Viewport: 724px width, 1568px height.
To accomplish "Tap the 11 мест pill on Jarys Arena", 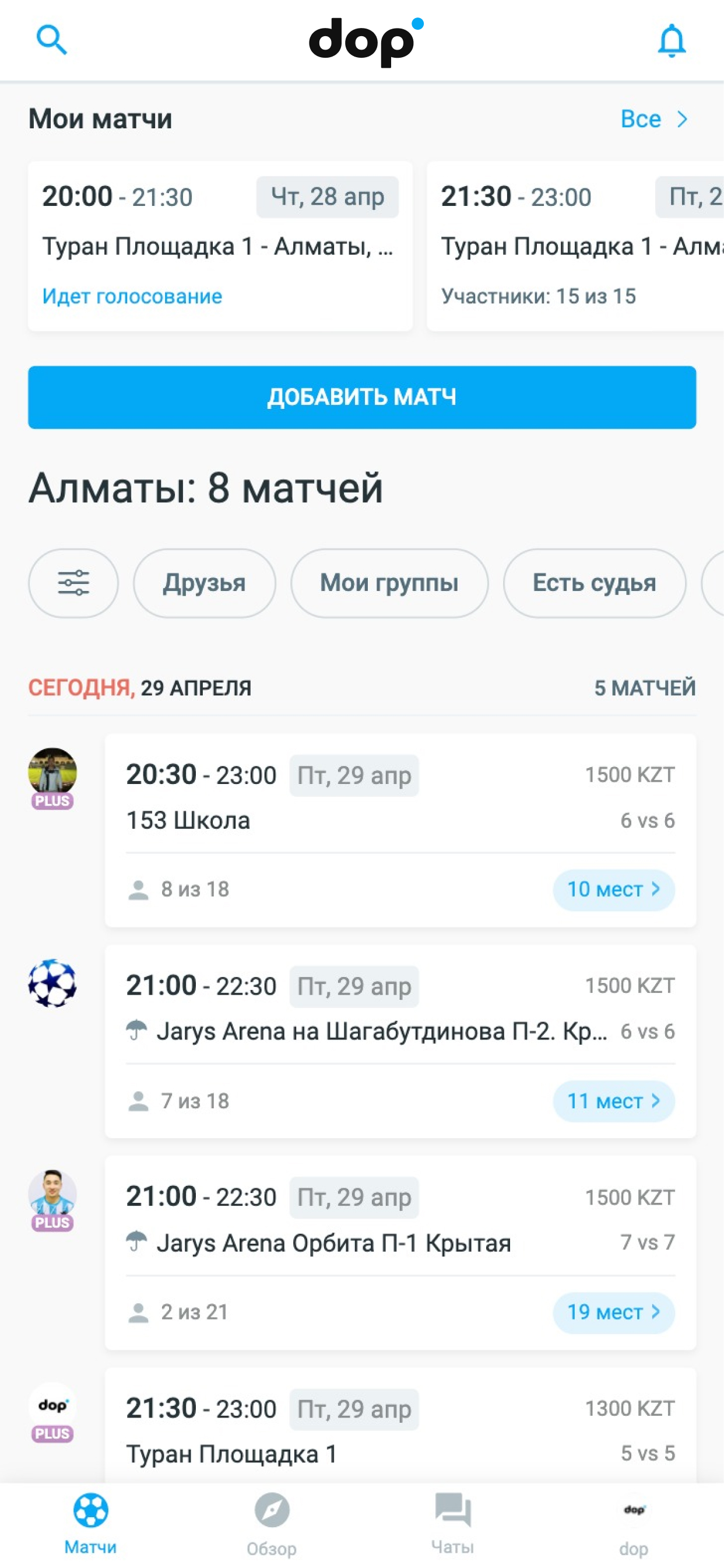I will tap(613, 1101).
